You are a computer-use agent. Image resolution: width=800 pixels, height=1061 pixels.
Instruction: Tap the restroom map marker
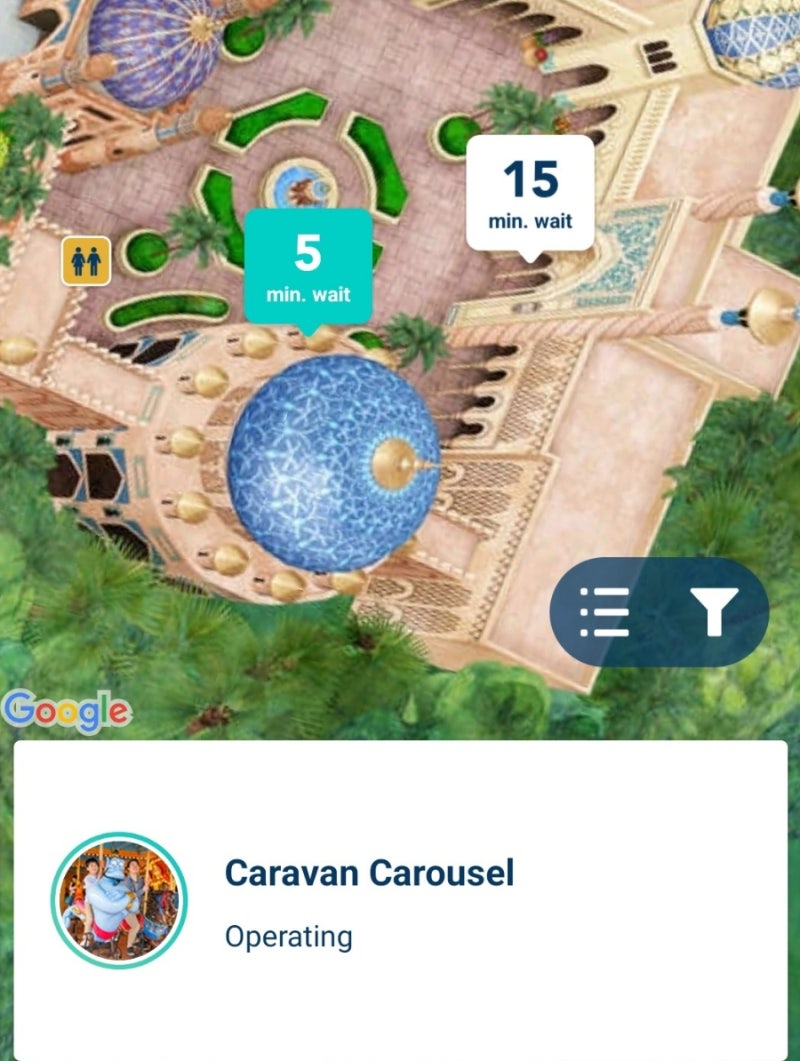click(86, 261)
